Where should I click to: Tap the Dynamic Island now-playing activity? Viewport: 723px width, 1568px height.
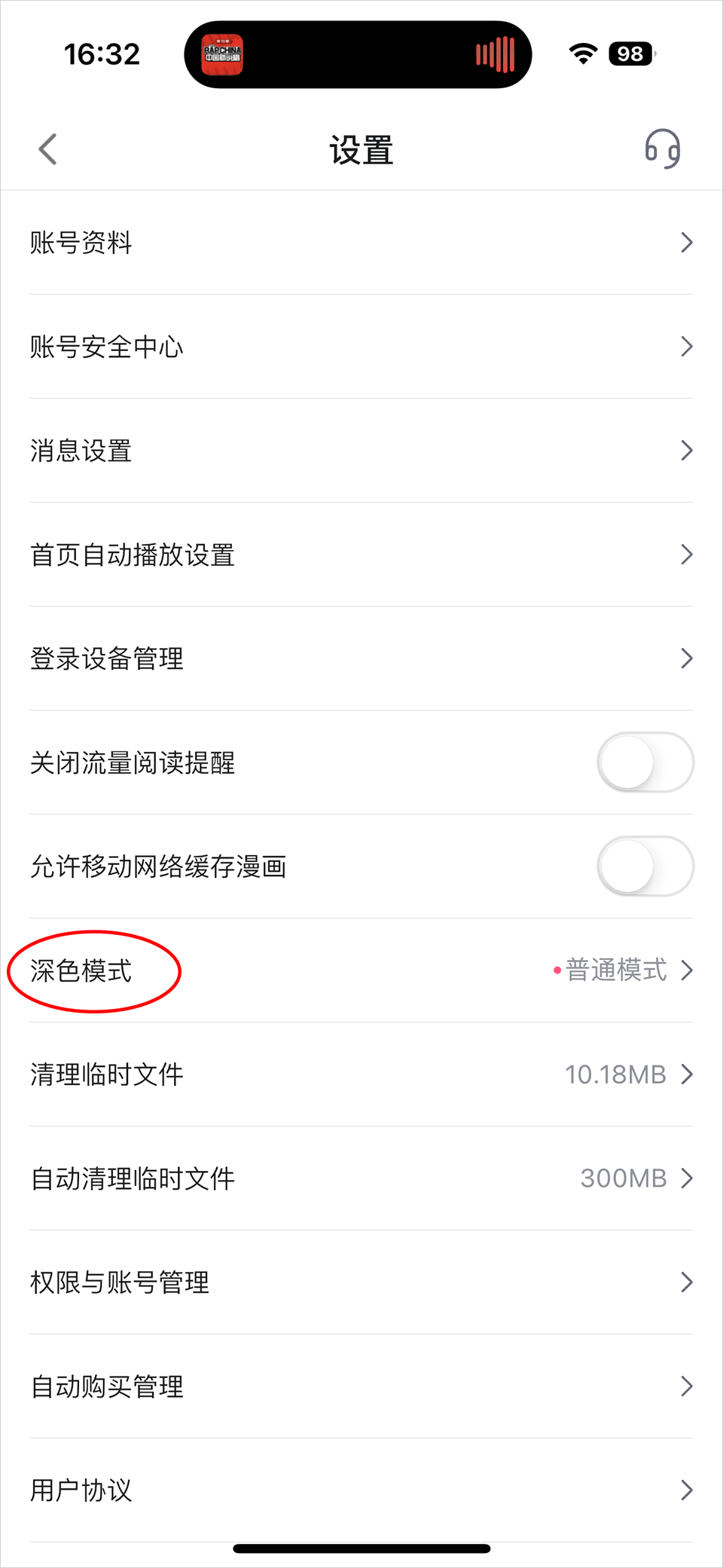coord(358,54)
